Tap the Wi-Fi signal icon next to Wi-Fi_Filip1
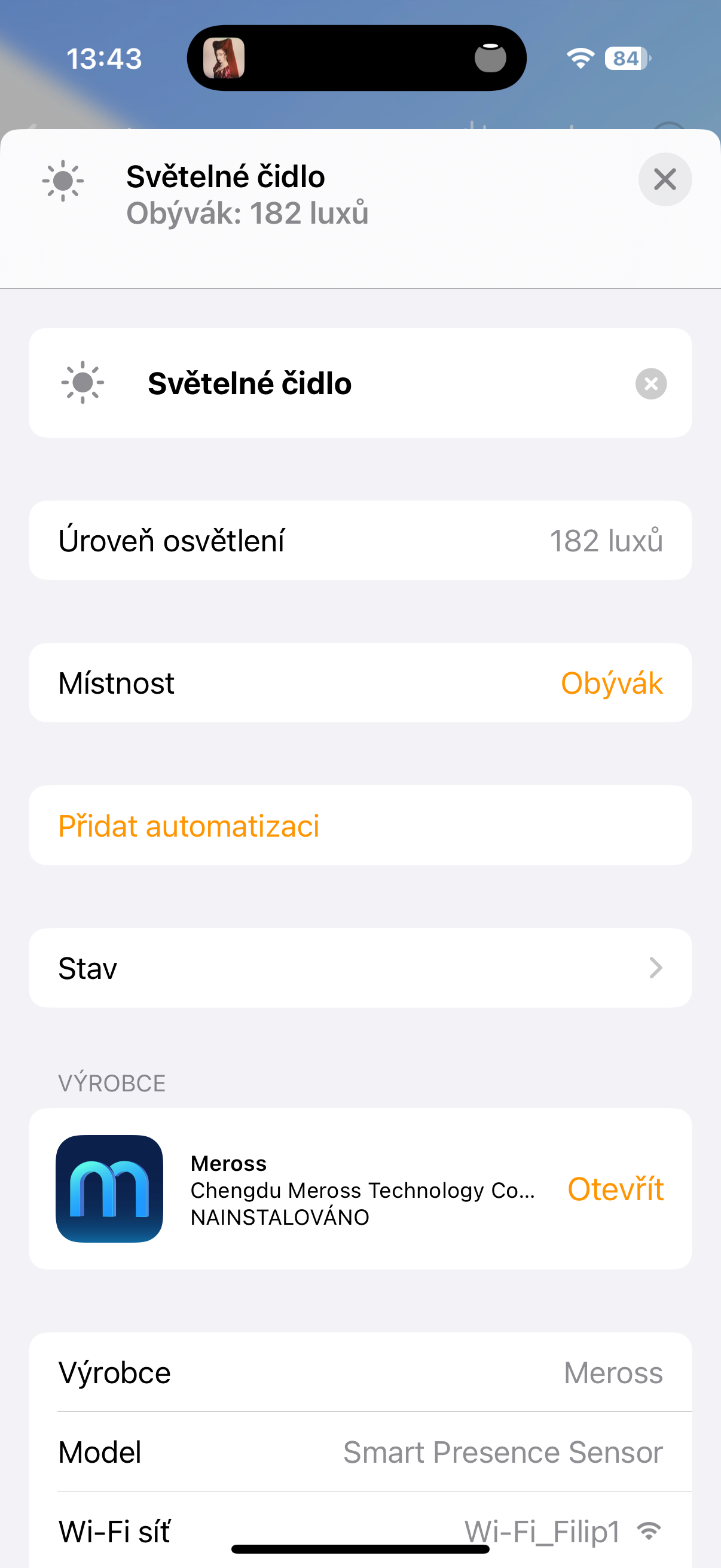721x1568 pixels. point(649,1533)
